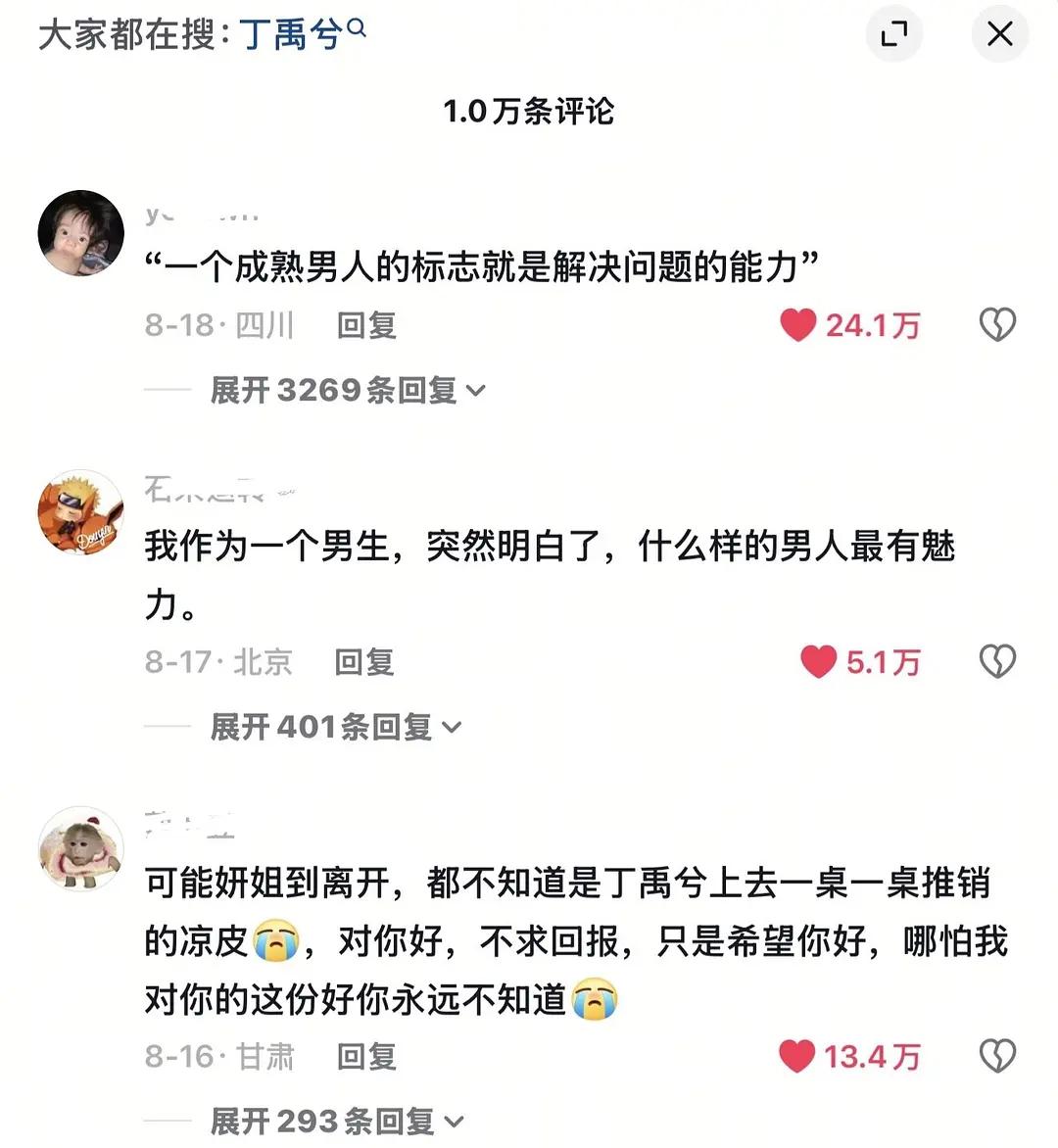Expand the comments panel to full screen
Viewport: 1058px width, 1148px height.
pyautogui.click(x=893, y=35)
